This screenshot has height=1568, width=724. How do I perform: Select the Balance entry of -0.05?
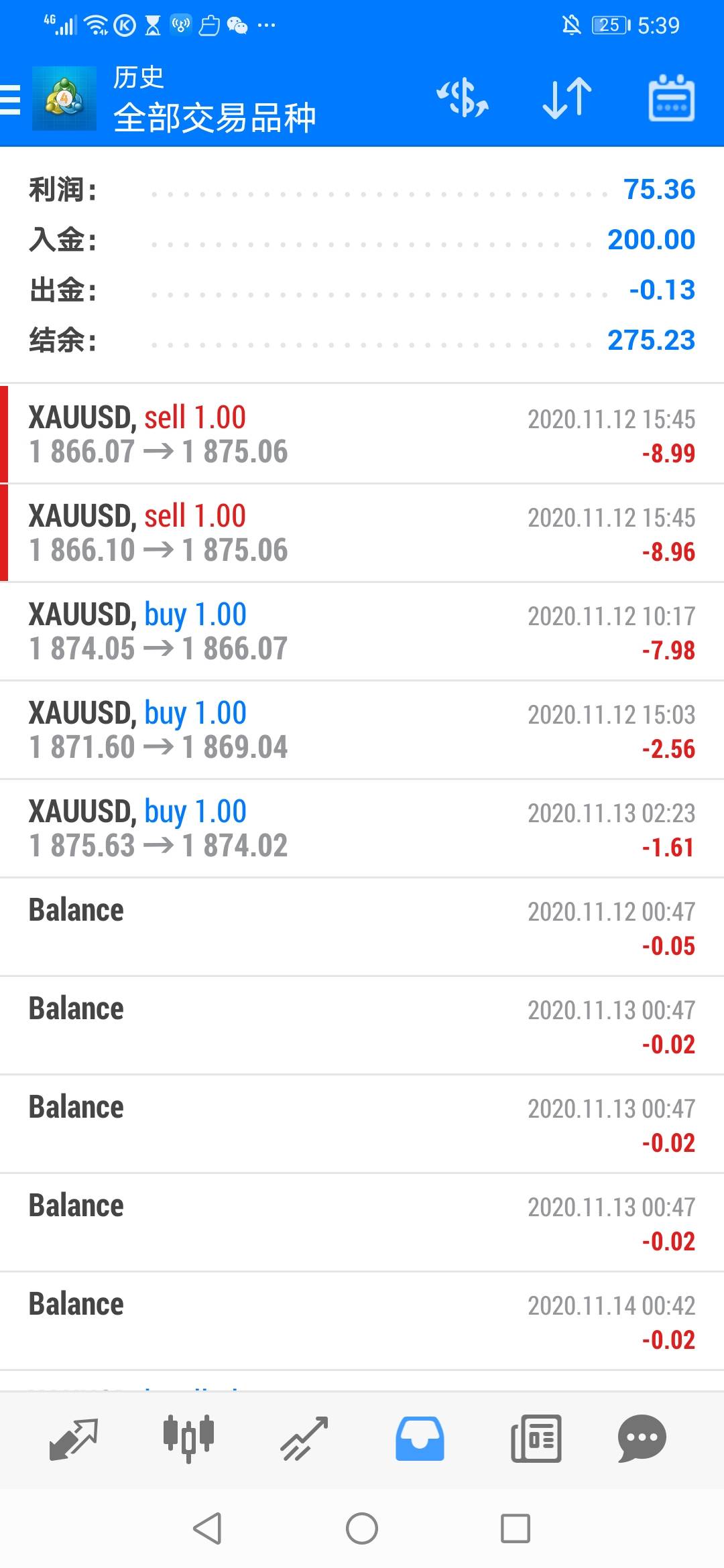point(362,927)
